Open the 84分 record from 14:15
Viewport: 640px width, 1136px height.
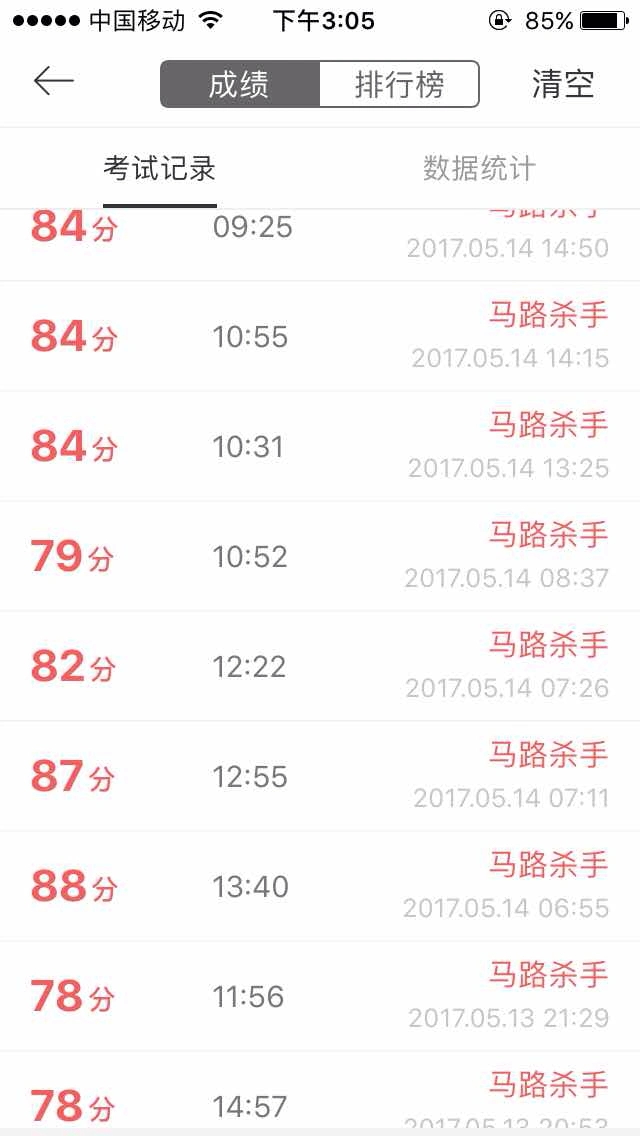tap(320, 336)
